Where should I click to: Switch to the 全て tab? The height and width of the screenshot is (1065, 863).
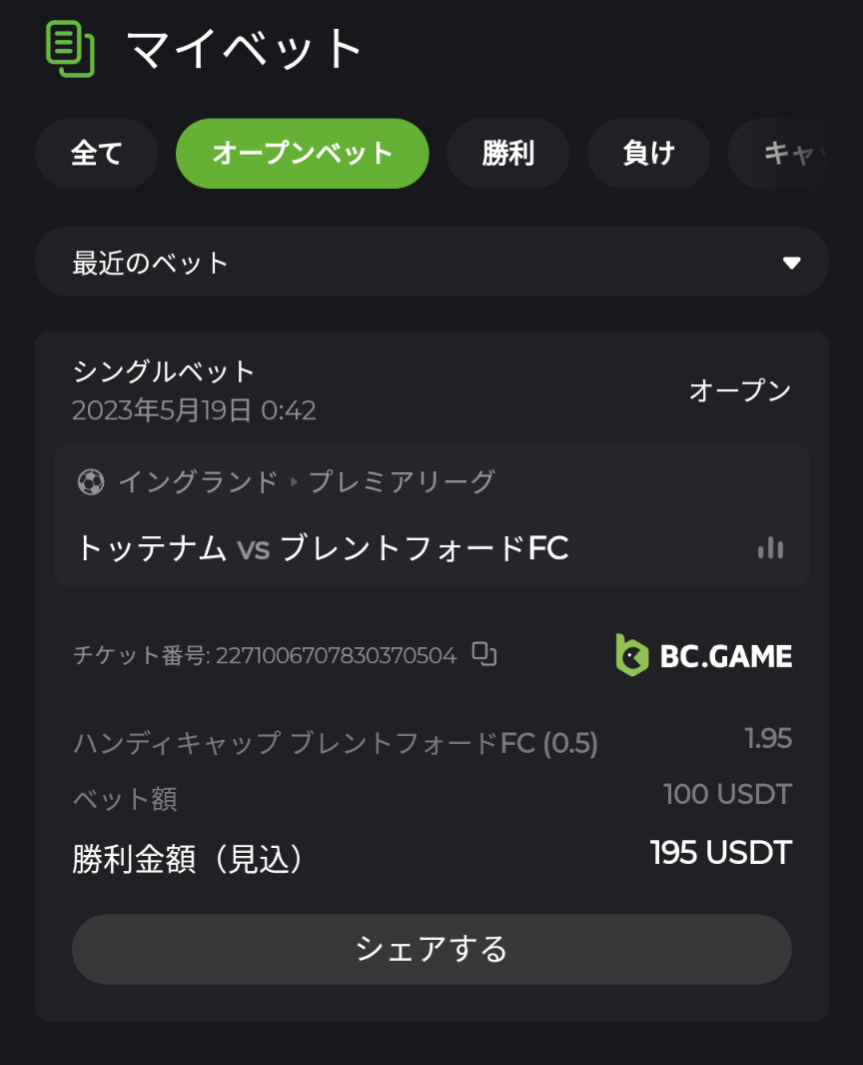pos(96,154)
